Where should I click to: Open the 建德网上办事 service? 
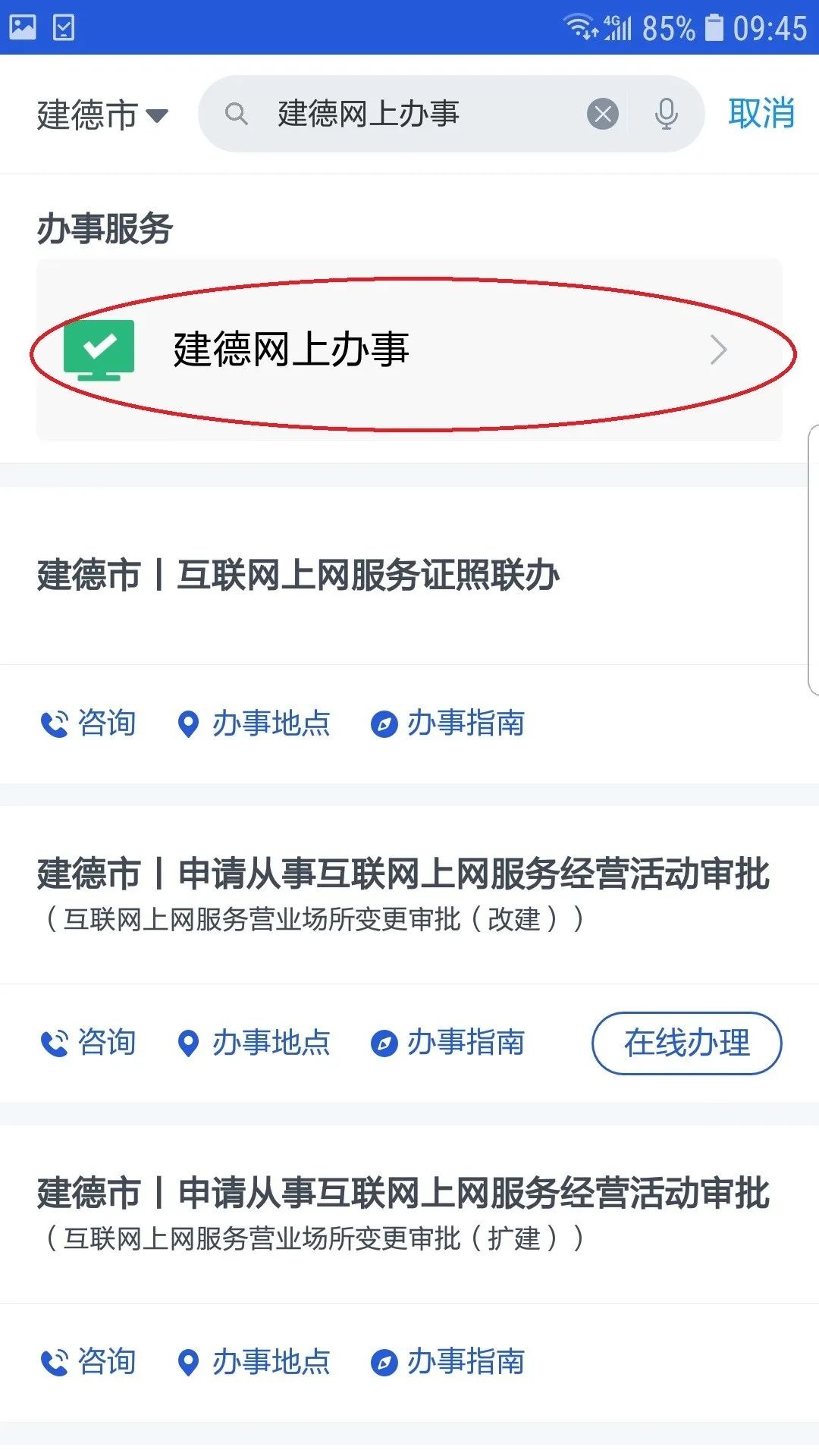[x=409, y=350]
